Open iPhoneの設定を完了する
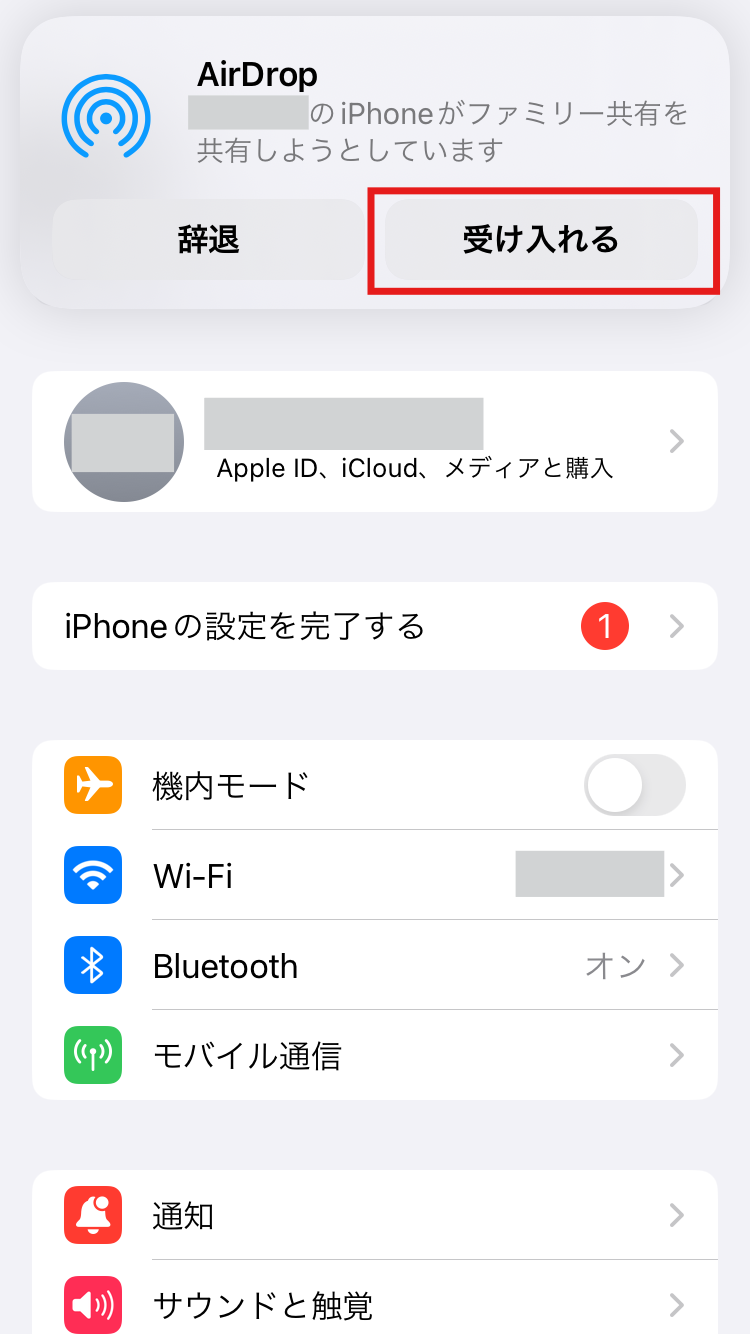Image resolution: width=750 pixels, height=1334 pixels. pyautogui.click(x=375, y=626)
